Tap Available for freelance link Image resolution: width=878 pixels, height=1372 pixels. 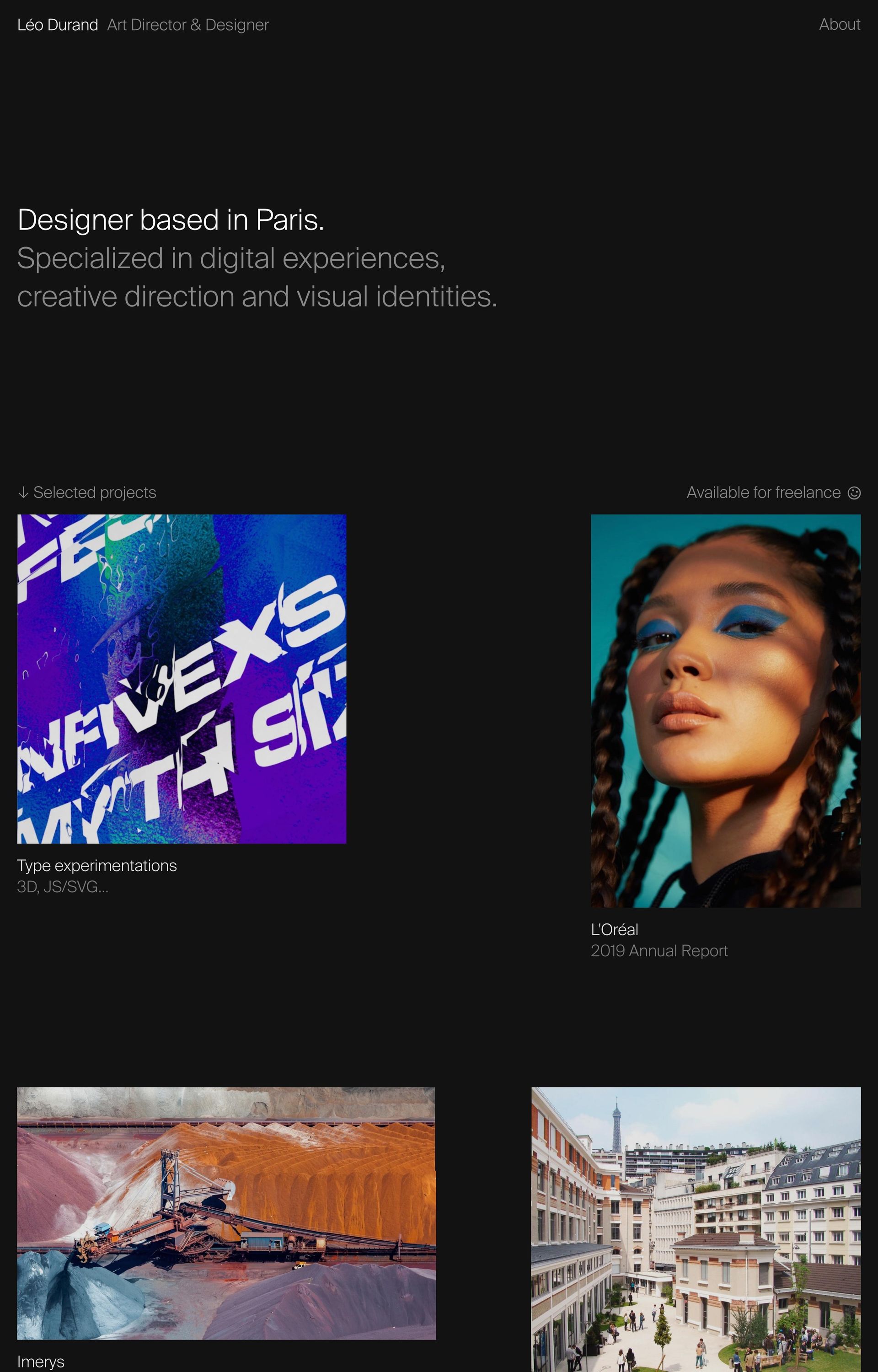(772, 493)
